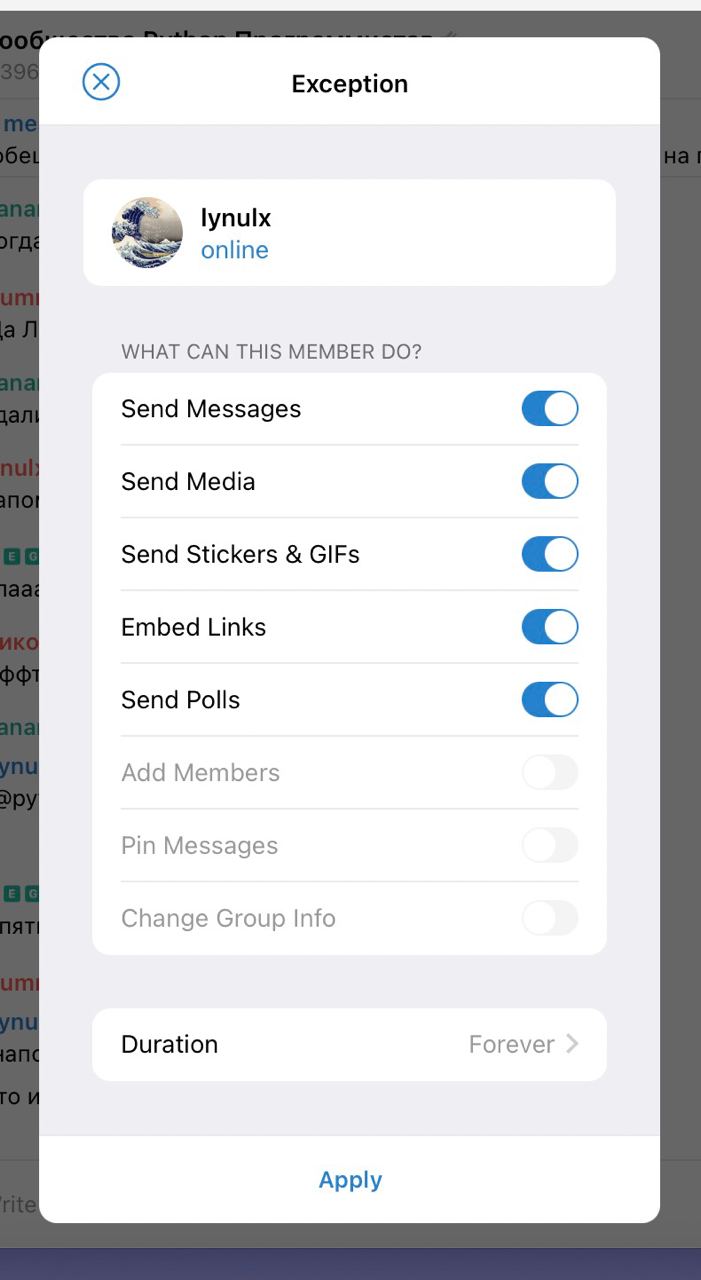Image resolution: width=701 pixels, height=1280 pixels.
Task: Apply the permission changes
Action: (x=350, y=1180)
